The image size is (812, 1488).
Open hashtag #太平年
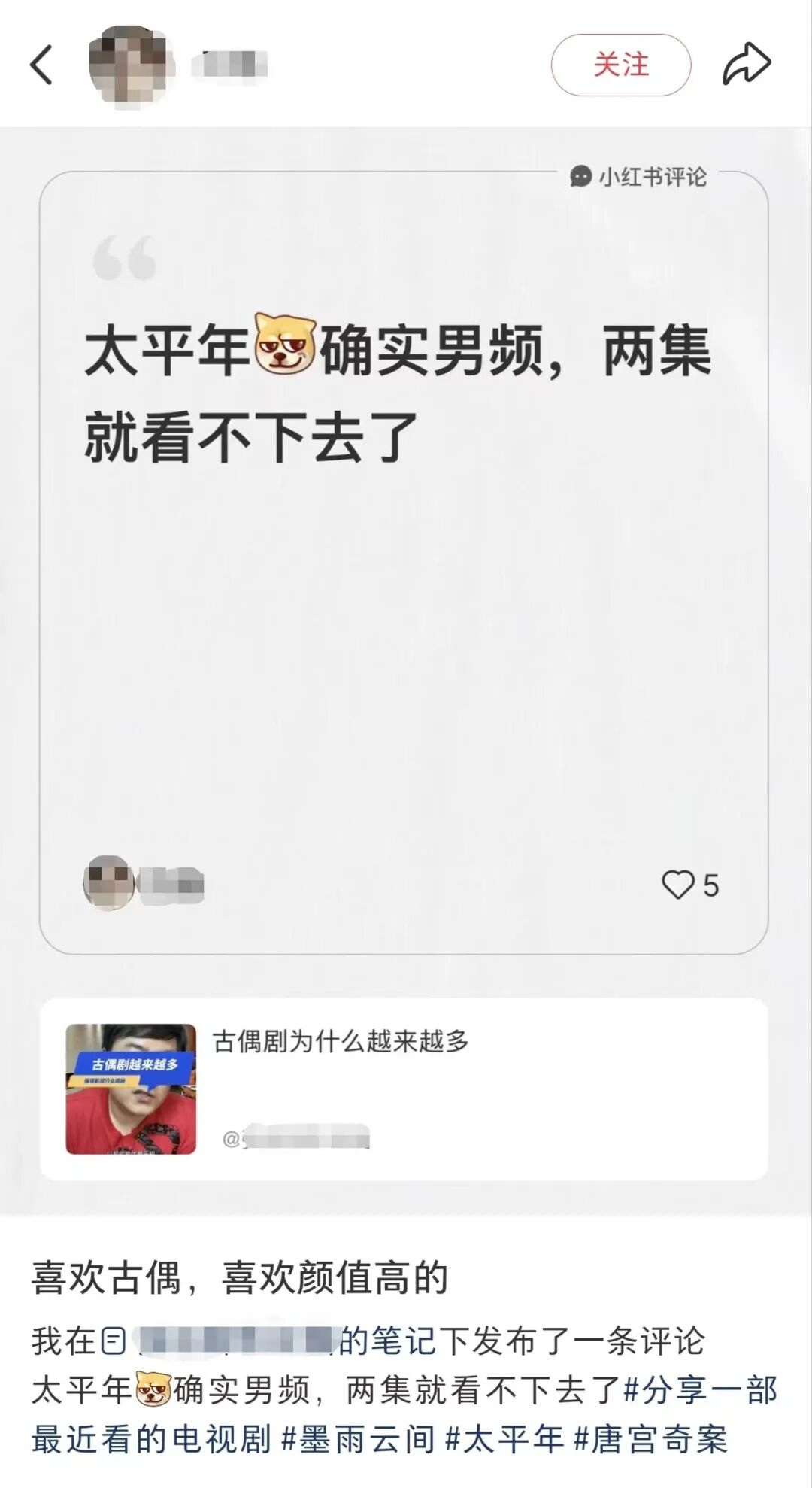(x=504, y=1439)
